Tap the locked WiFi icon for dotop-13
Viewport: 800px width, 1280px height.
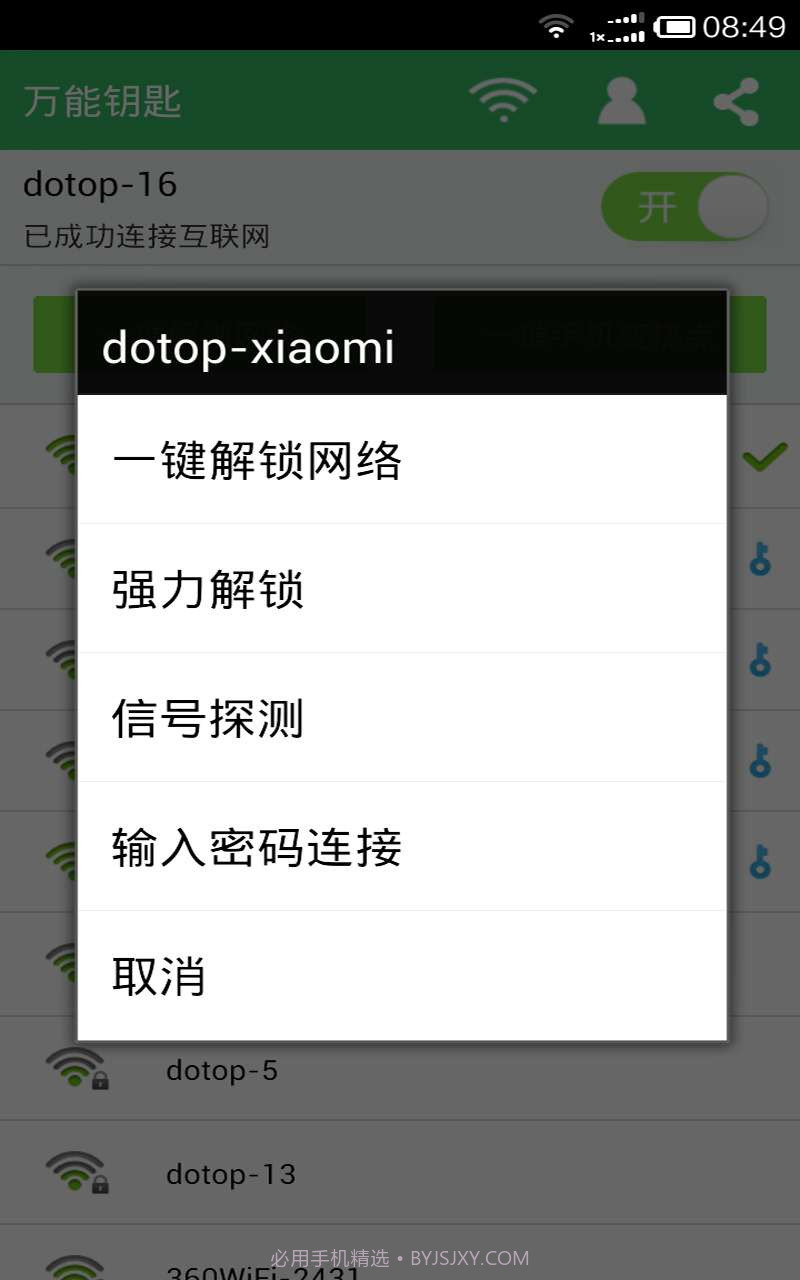click(78, 1173)
